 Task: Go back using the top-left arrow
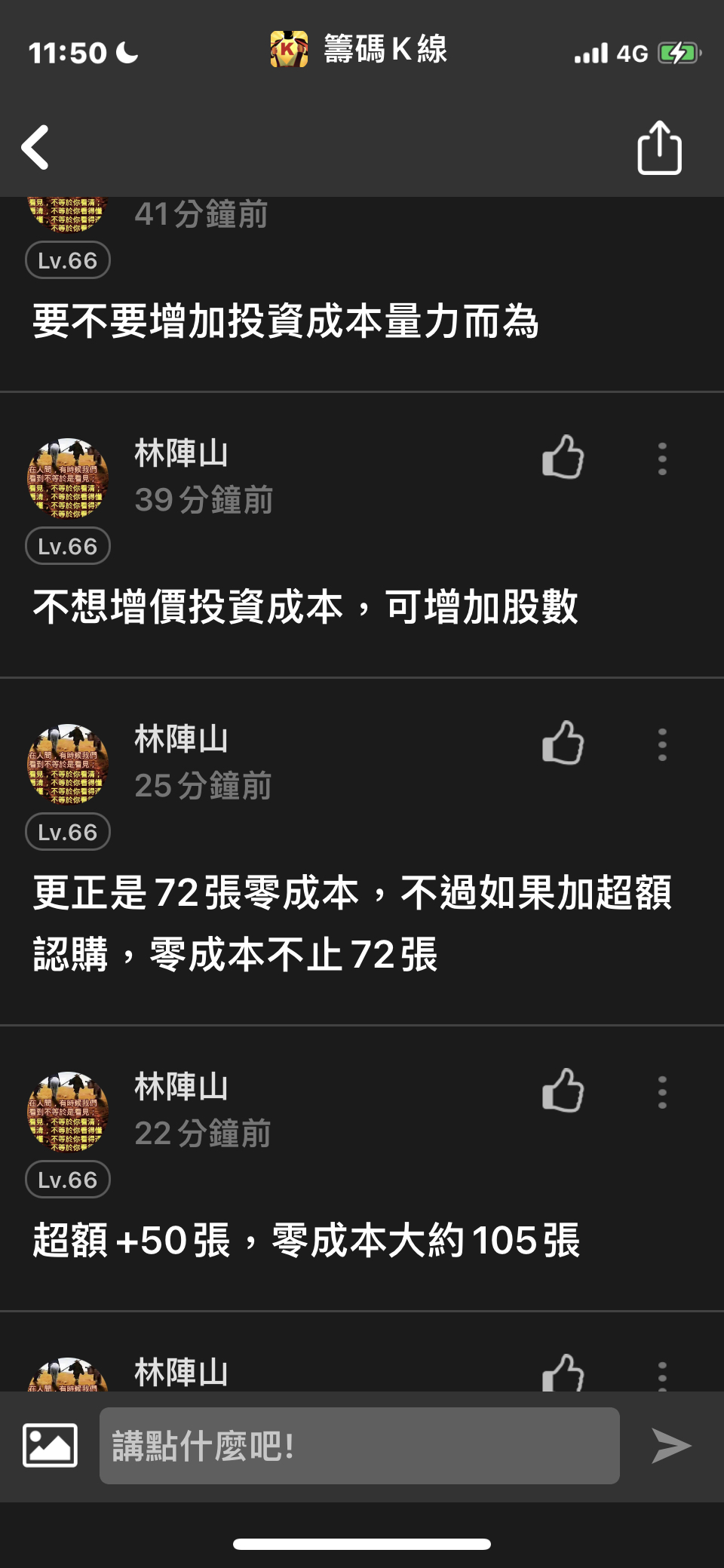click(35, 147)
